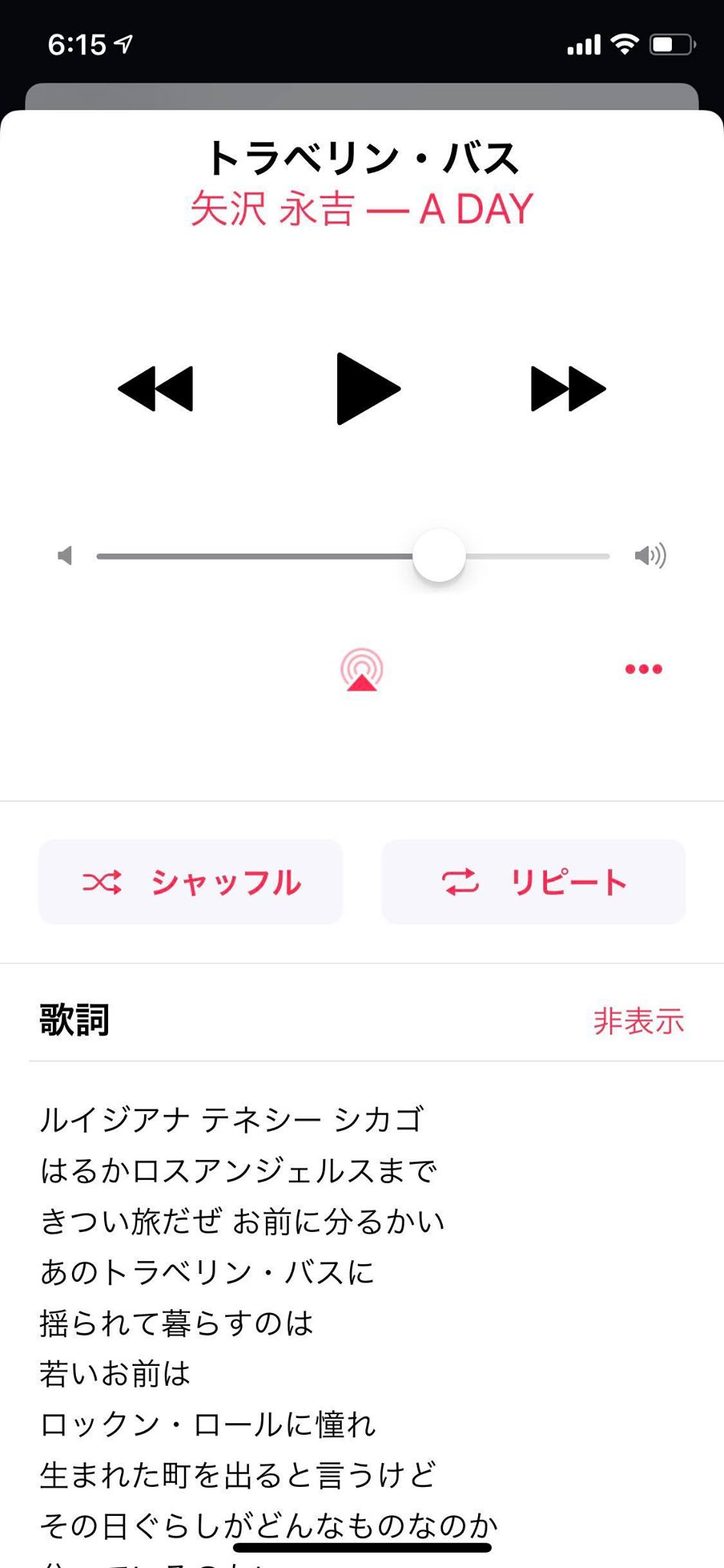Turn on シャッフル shuffle

click(191, 882)
